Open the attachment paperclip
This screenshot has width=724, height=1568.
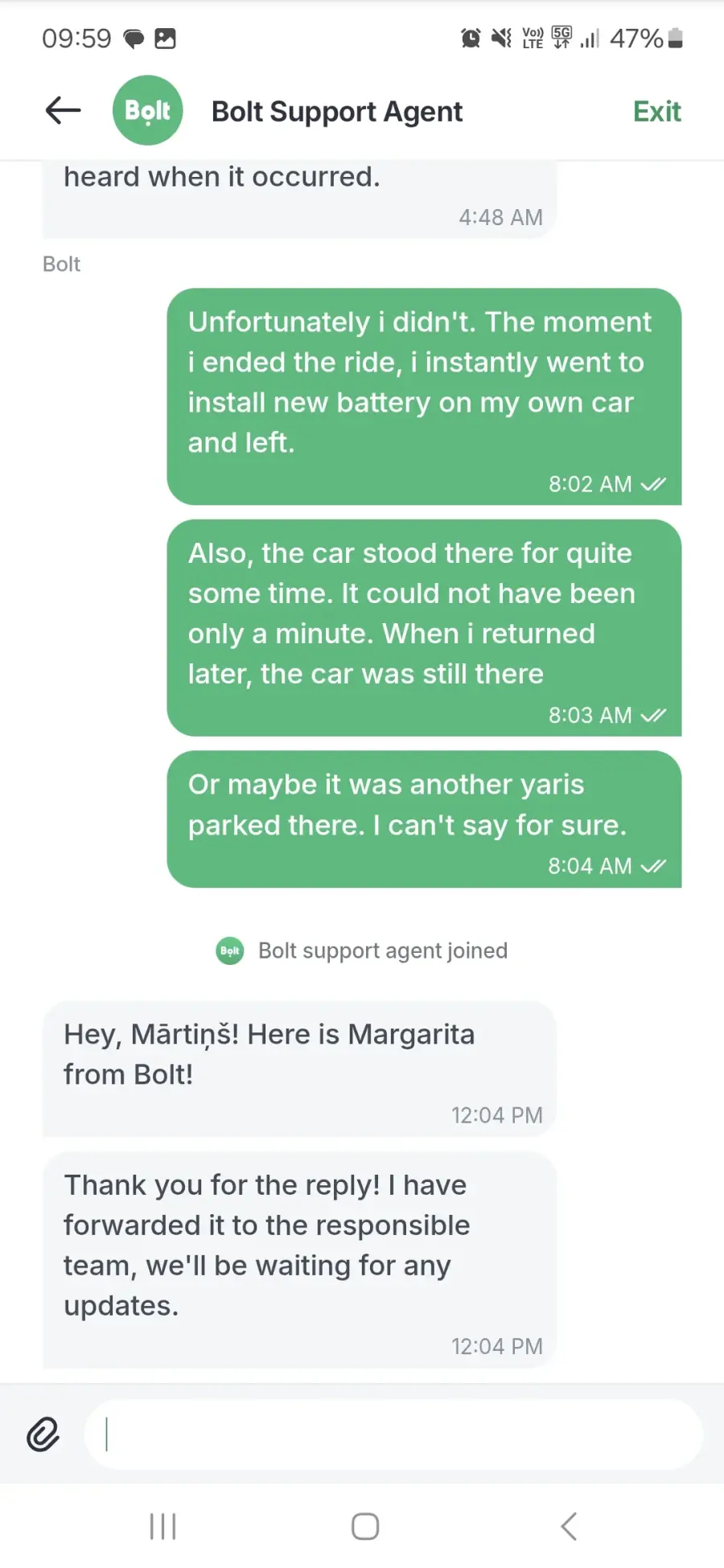click(43, 1434)
